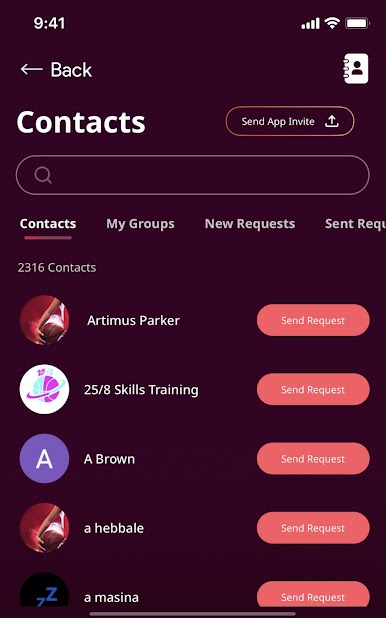The image size is (386, 618).
Task: Send request to 25/8 Skills Training
Action: click(x=313, y=389)
